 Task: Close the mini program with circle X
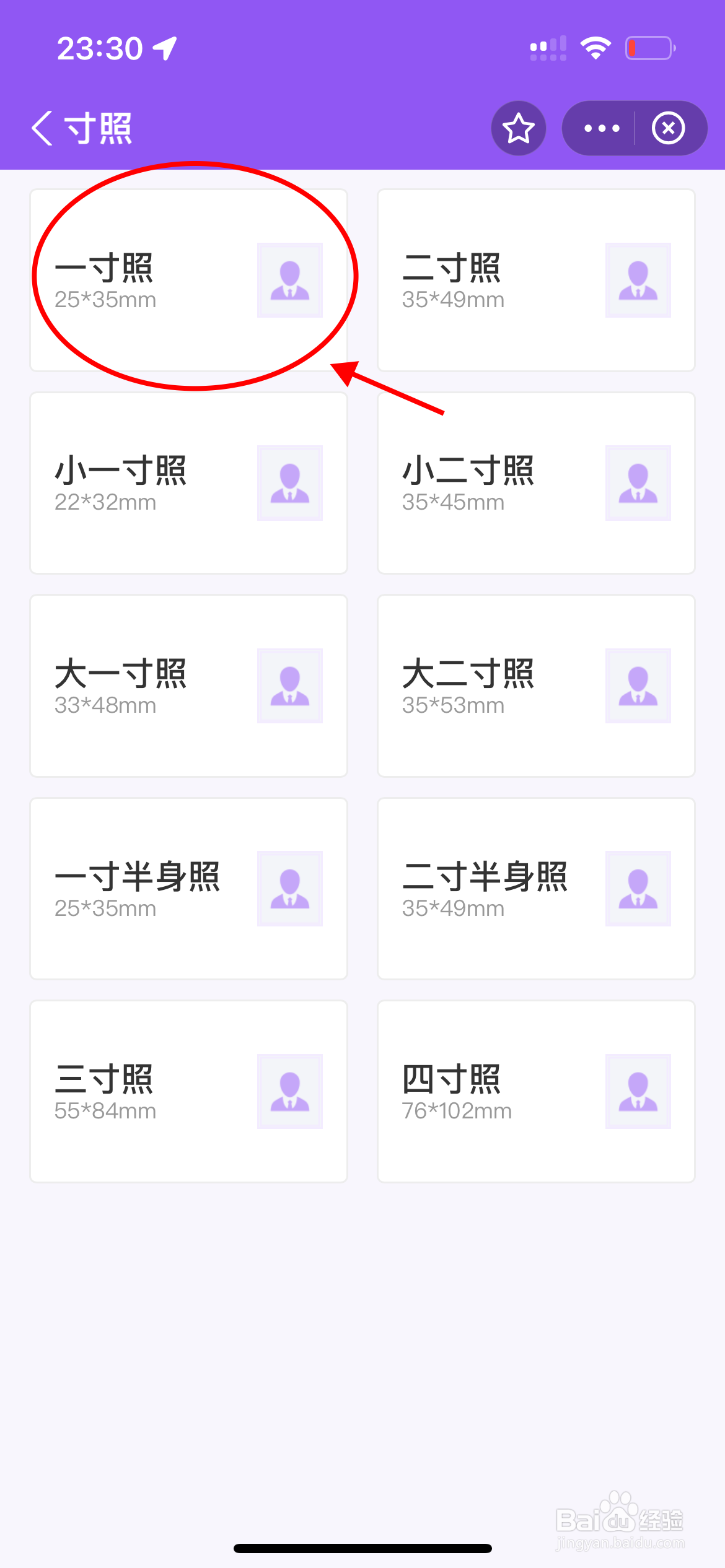[x=669, y=128]
